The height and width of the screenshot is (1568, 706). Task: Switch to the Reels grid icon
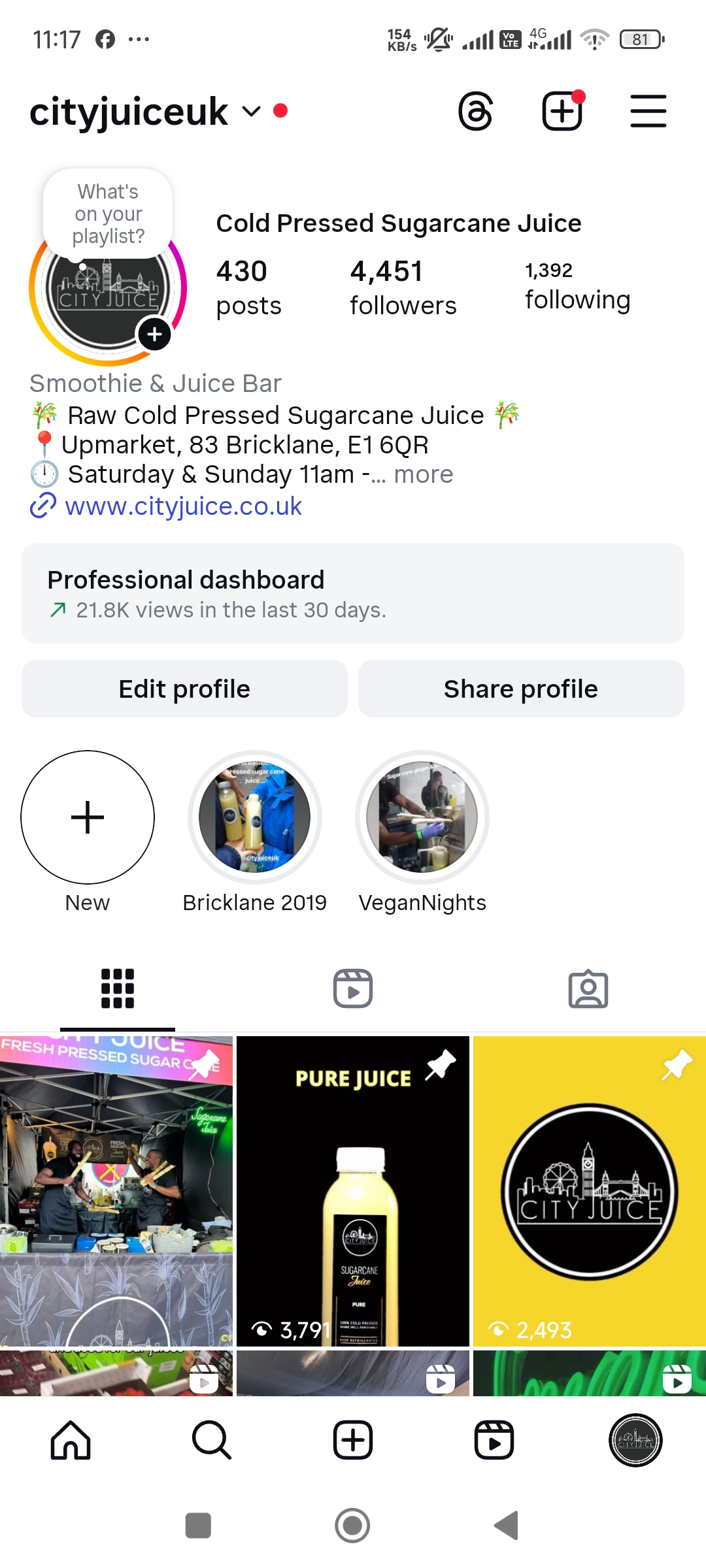tap(352, 988)
